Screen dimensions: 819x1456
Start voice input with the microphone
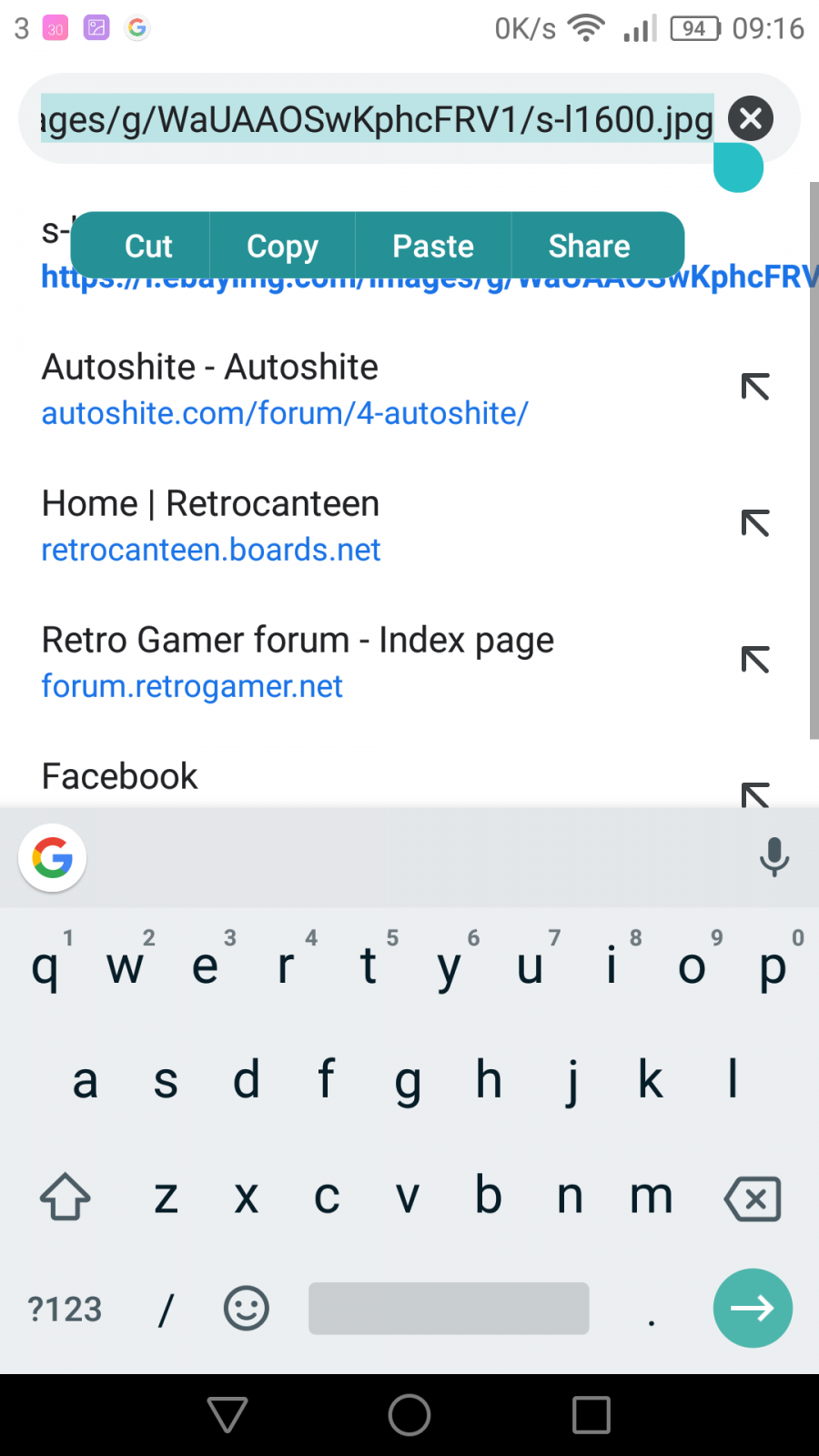[774, 857]
